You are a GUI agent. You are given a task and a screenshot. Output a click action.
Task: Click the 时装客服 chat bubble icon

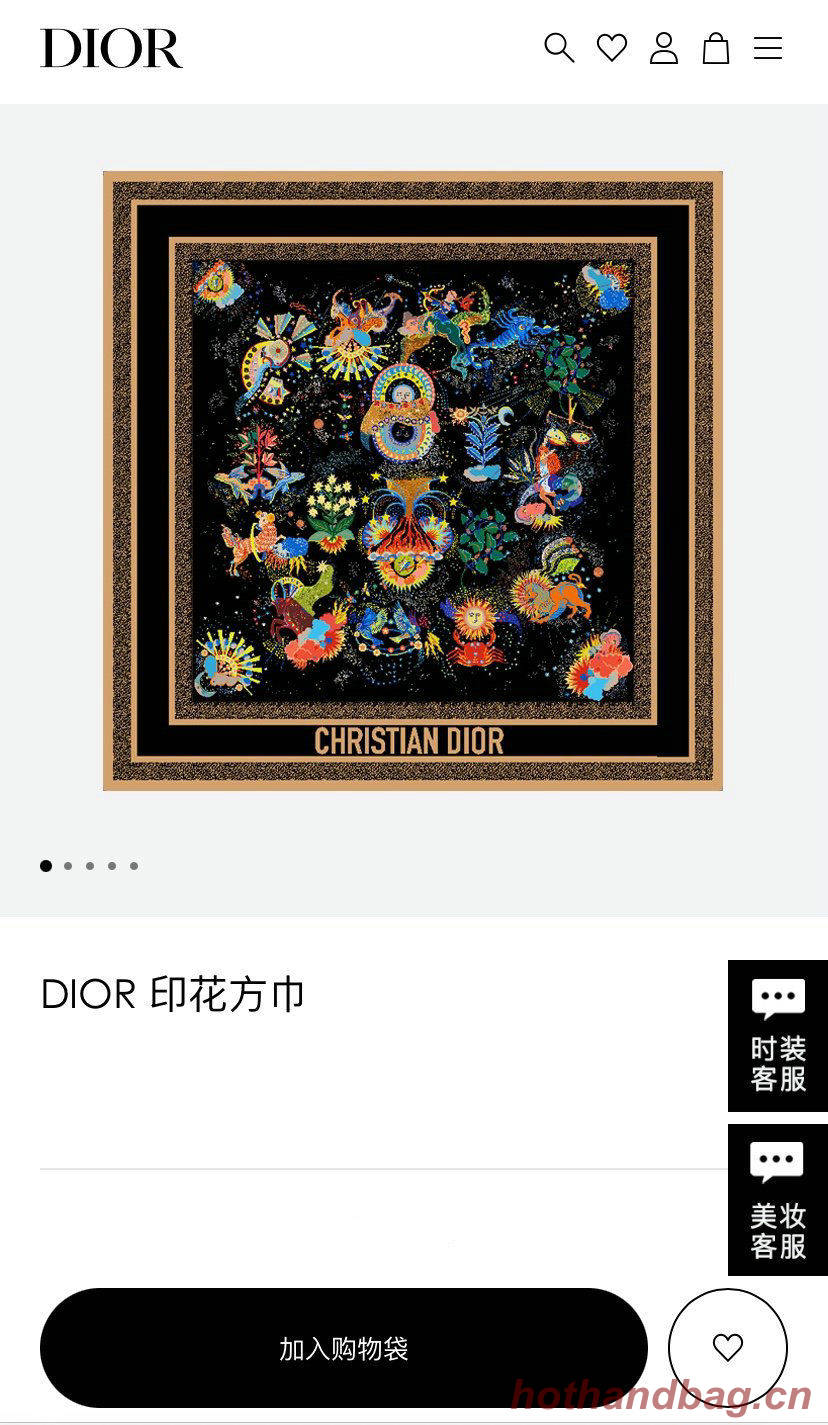(x=777, y=998)
